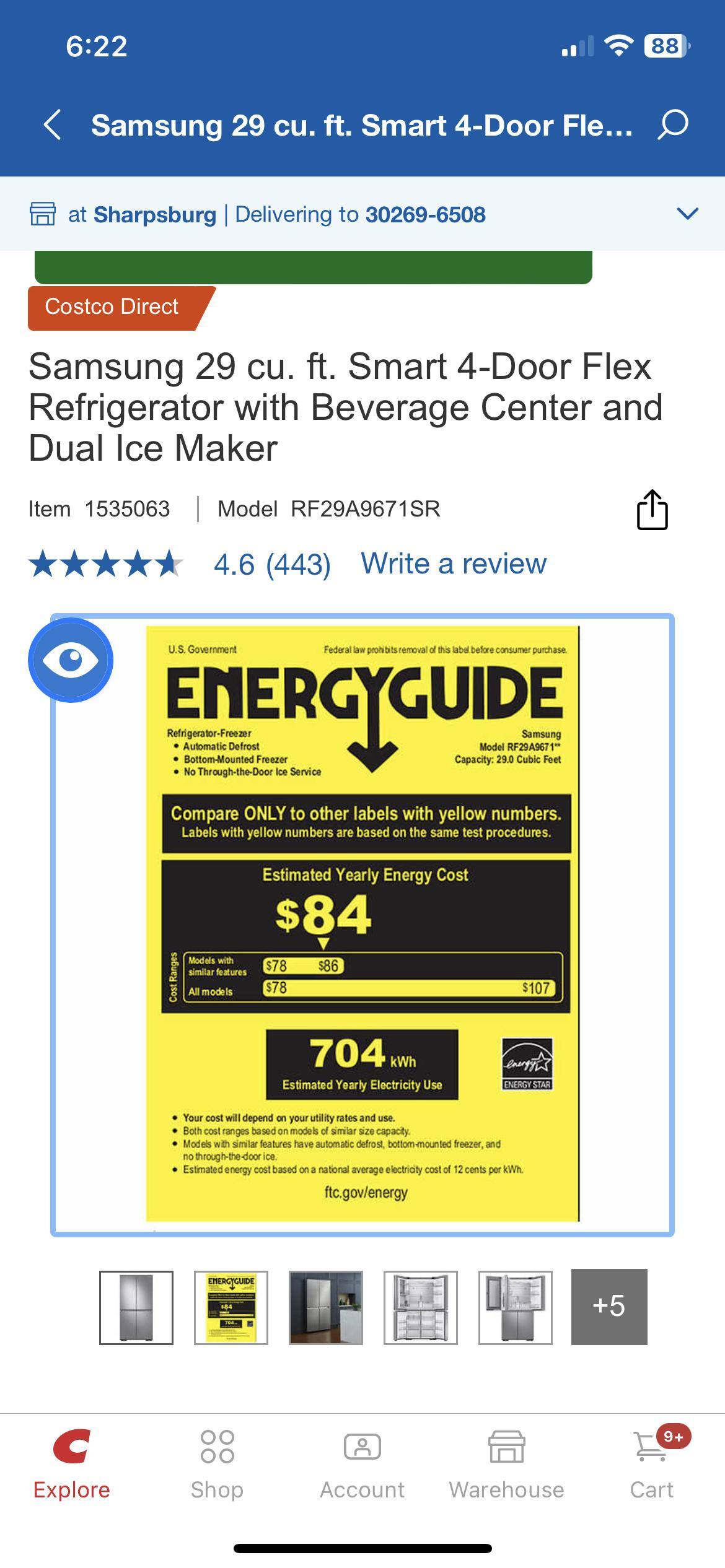Expand delivery options for 30269-6508
The width and height of the screenshot is (725, 1568).
tap(425, 215)
